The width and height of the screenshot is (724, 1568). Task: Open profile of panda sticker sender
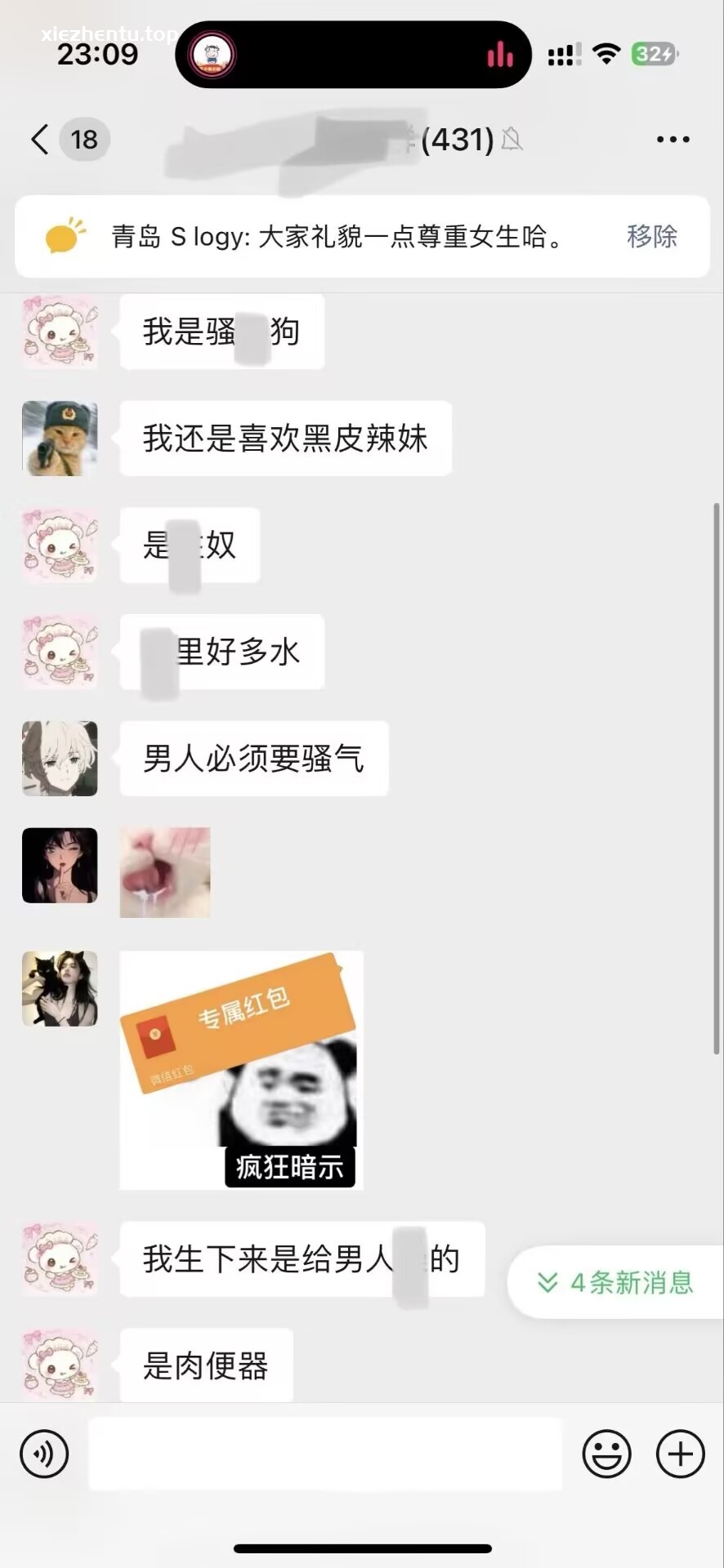click(60, 988)
